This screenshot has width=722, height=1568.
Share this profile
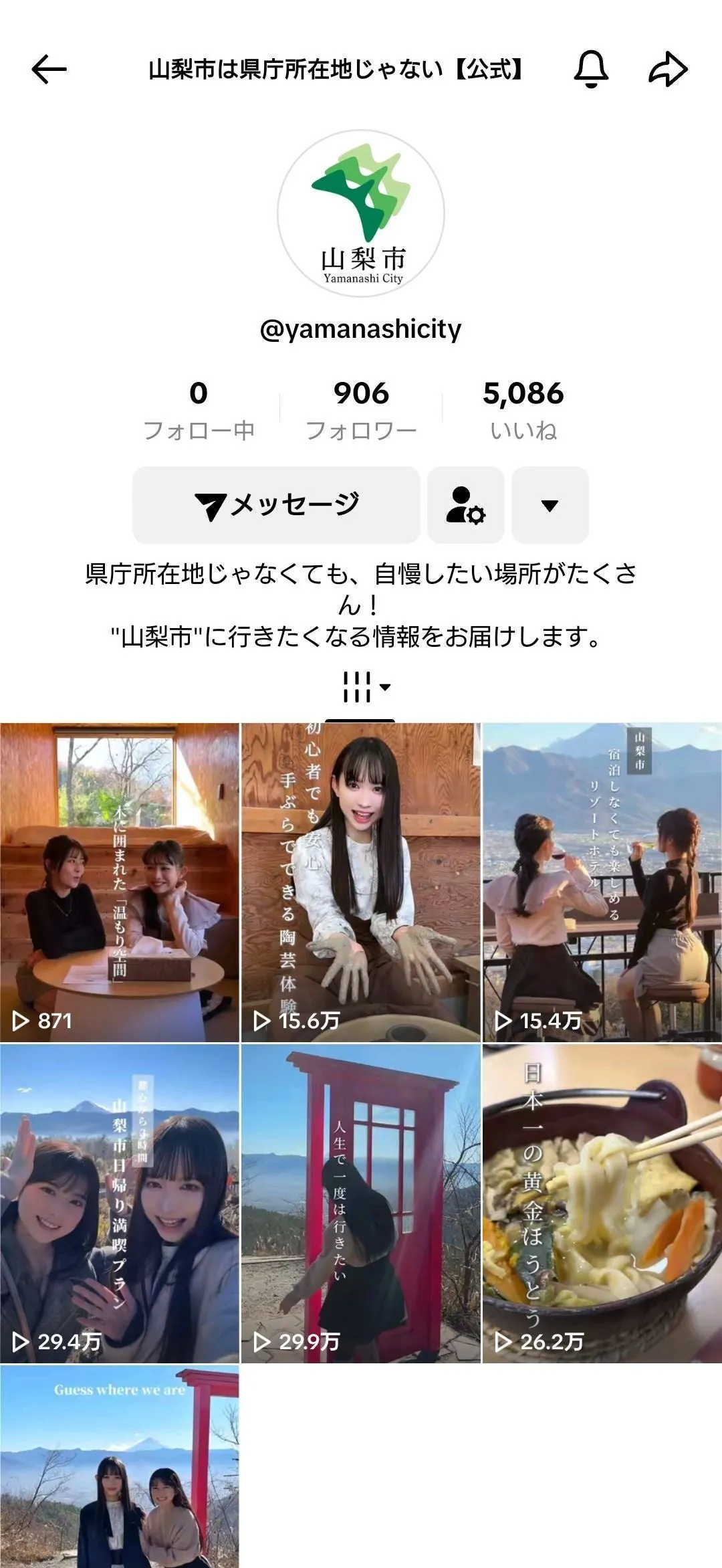click(x=668, y=69)
